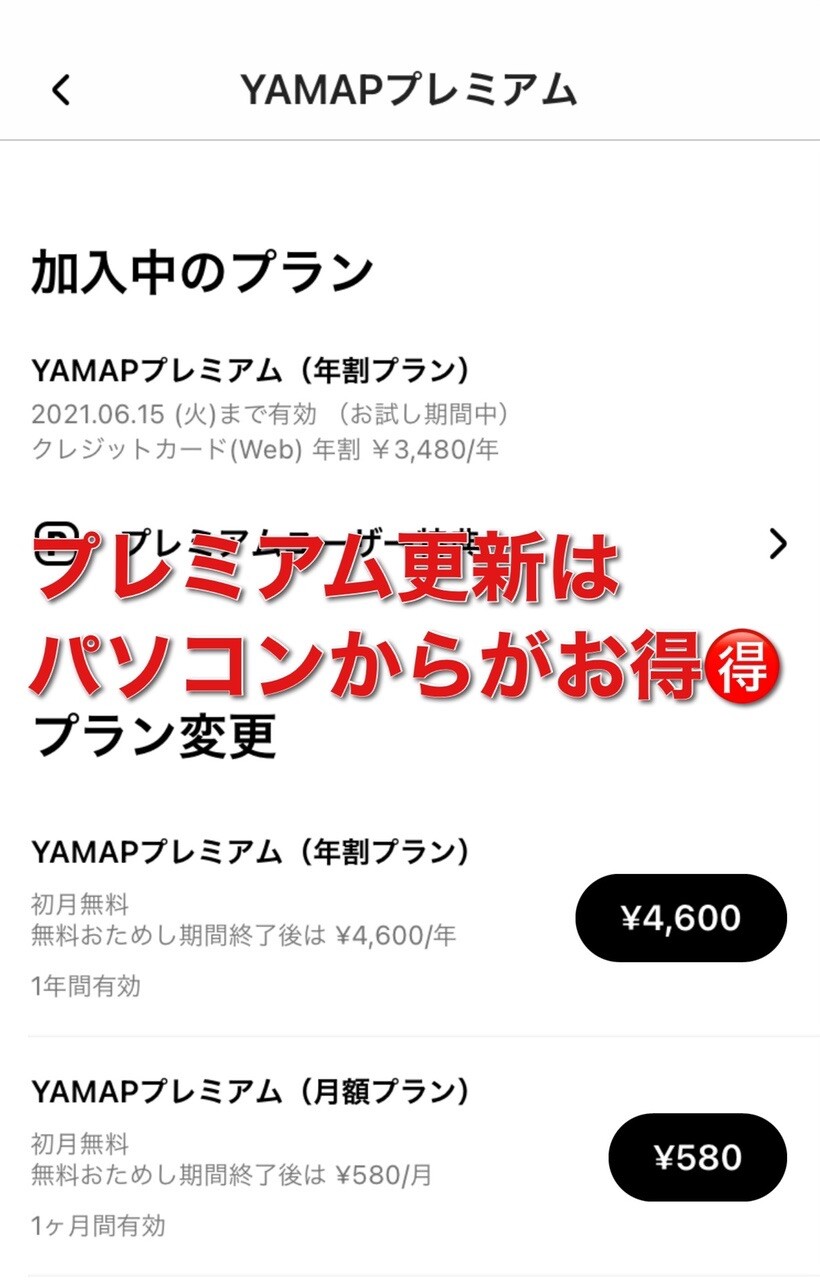Tap the premium user benefits gift icon
Screen dimensions: 820x1280
(52, 543)
